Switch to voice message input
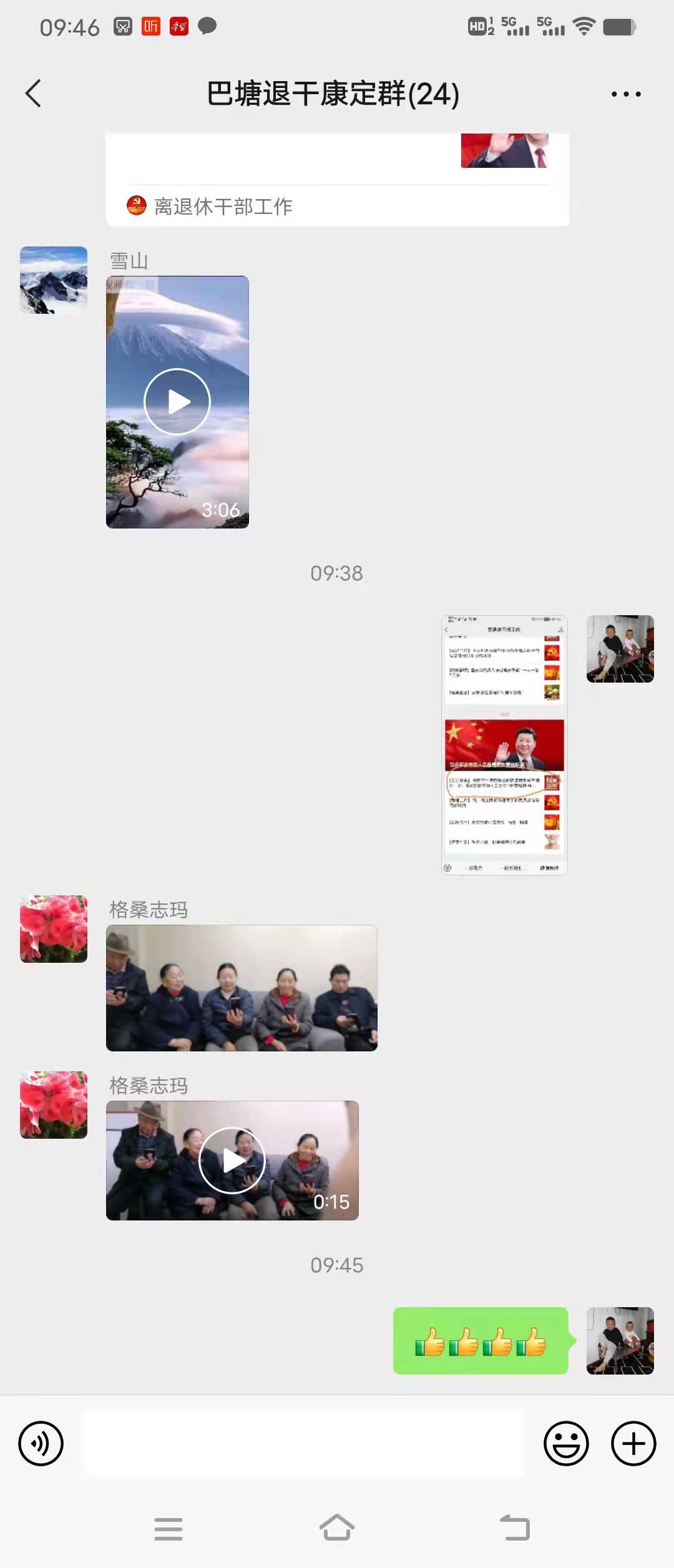Image resolution: width=674 pixels, height=1568 pixels. [x=41, y=1443]
